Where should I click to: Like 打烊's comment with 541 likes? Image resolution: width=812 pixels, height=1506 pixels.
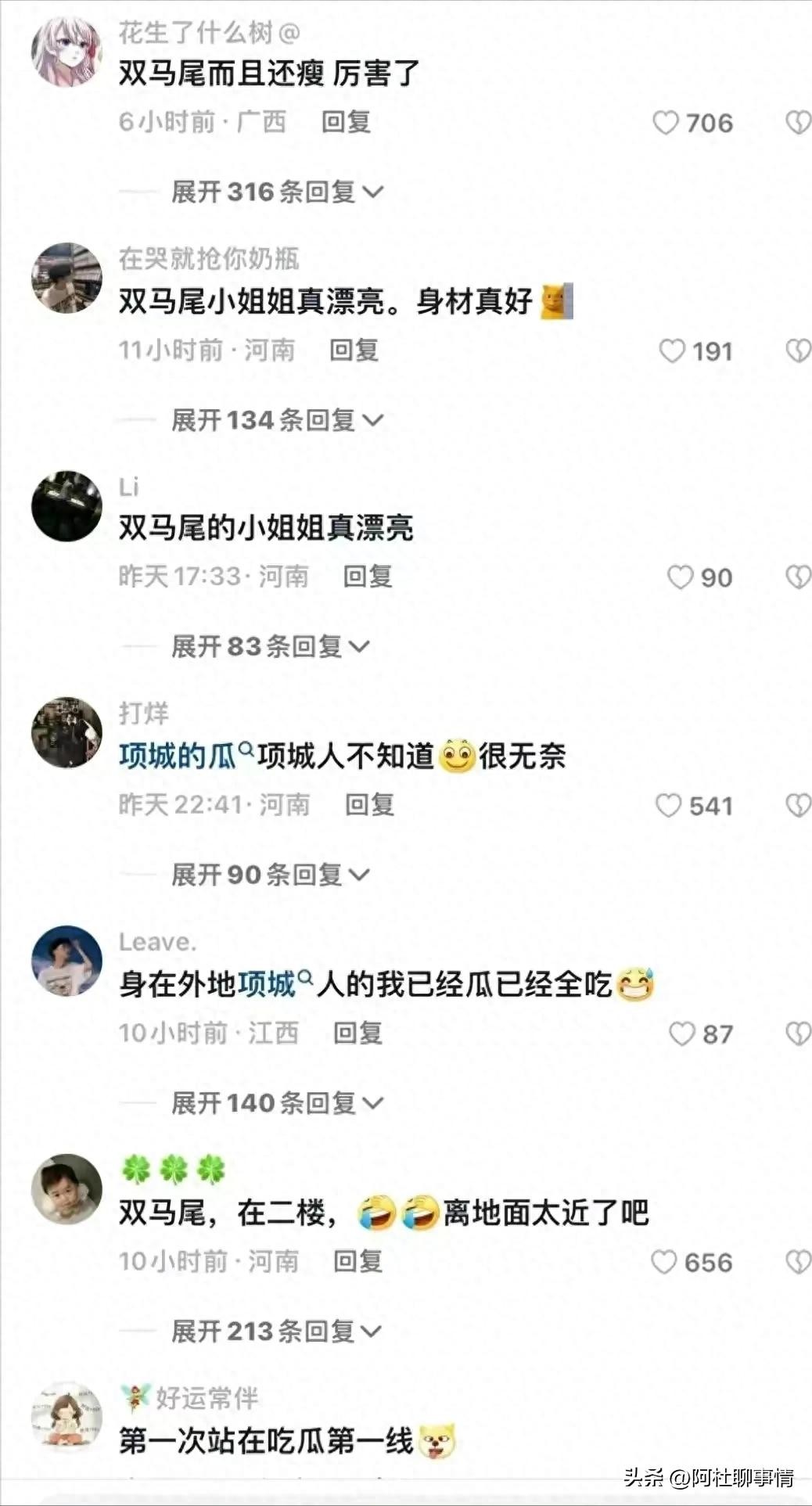tap(668, 806)
